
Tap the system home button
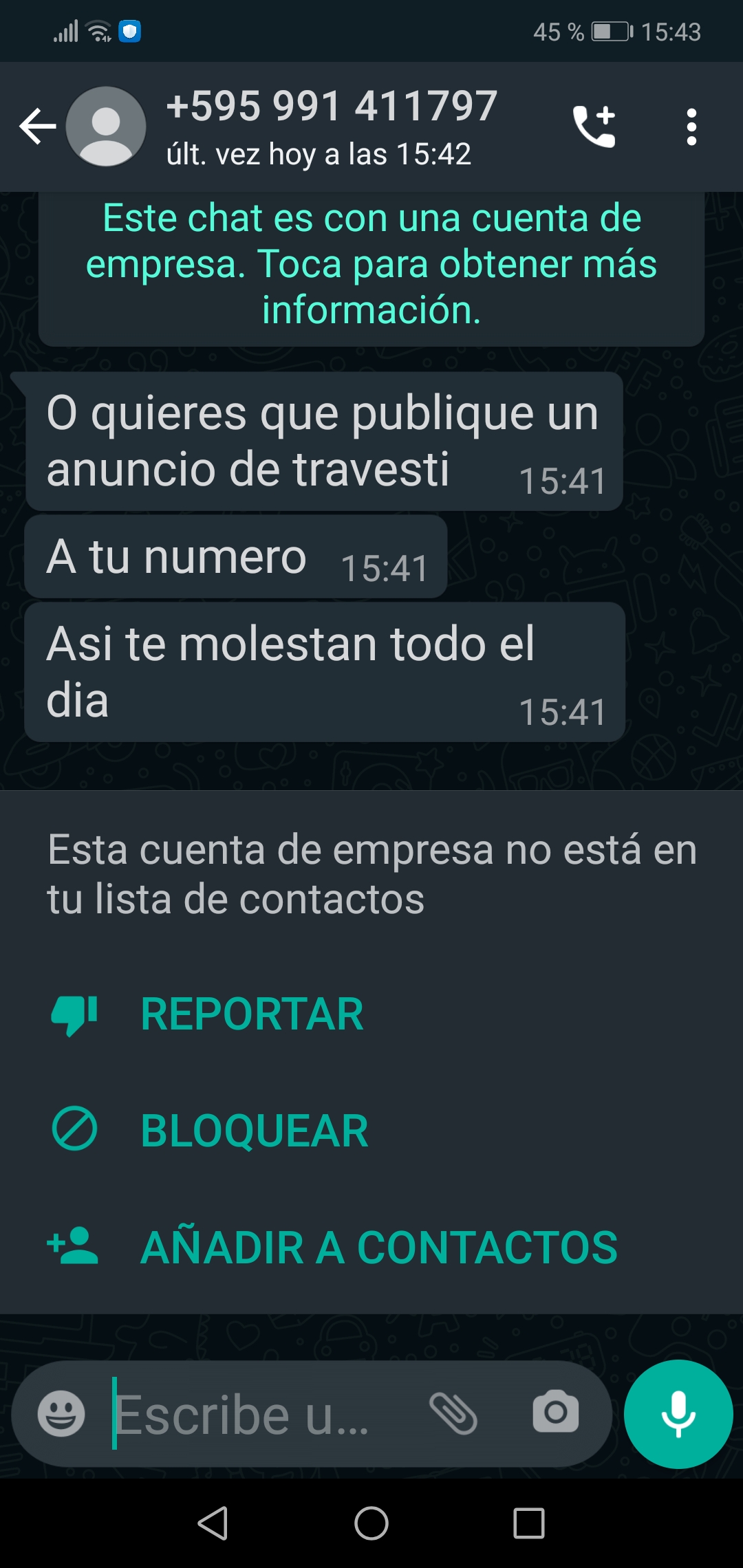(371, 1523)
